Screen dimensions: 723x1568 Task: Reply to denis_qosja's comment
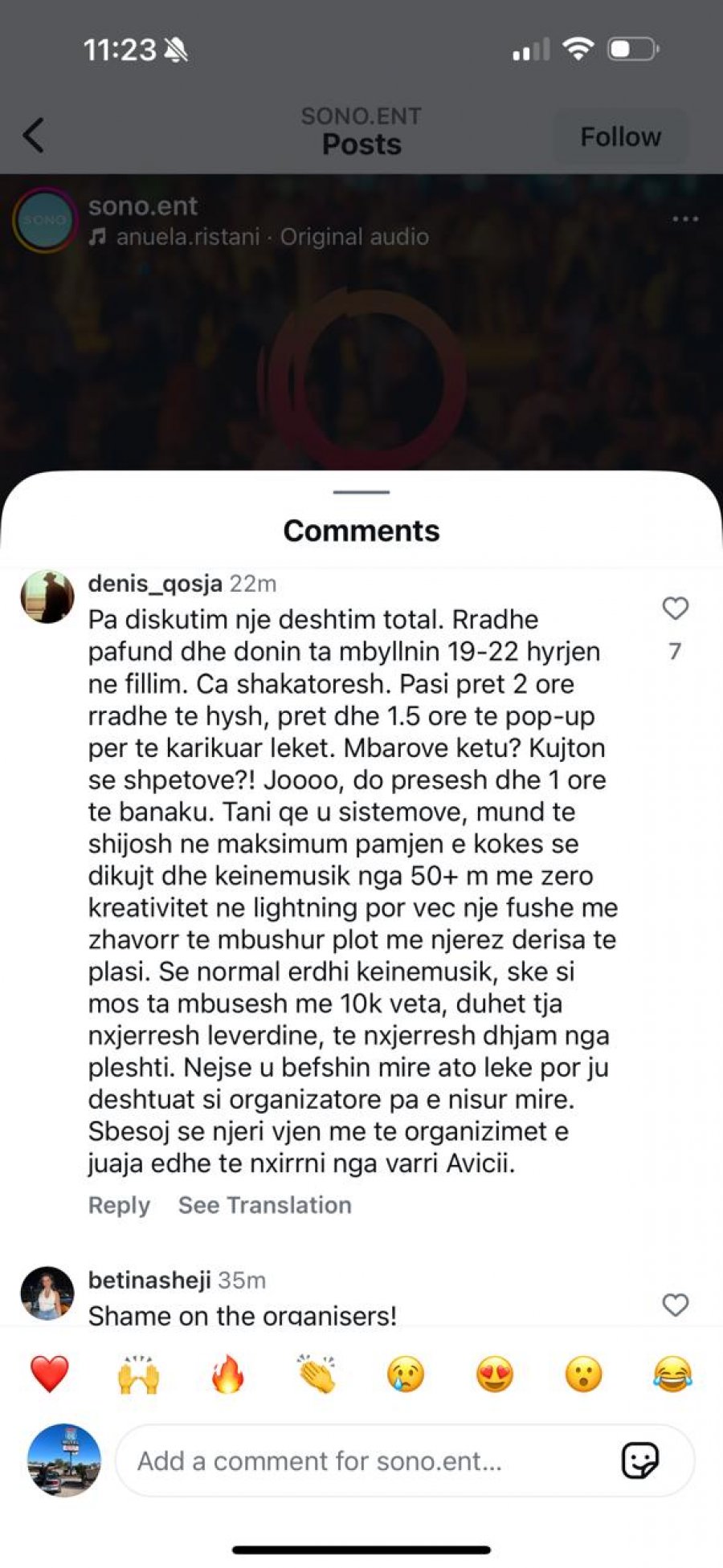click(x=119, y=1205)
